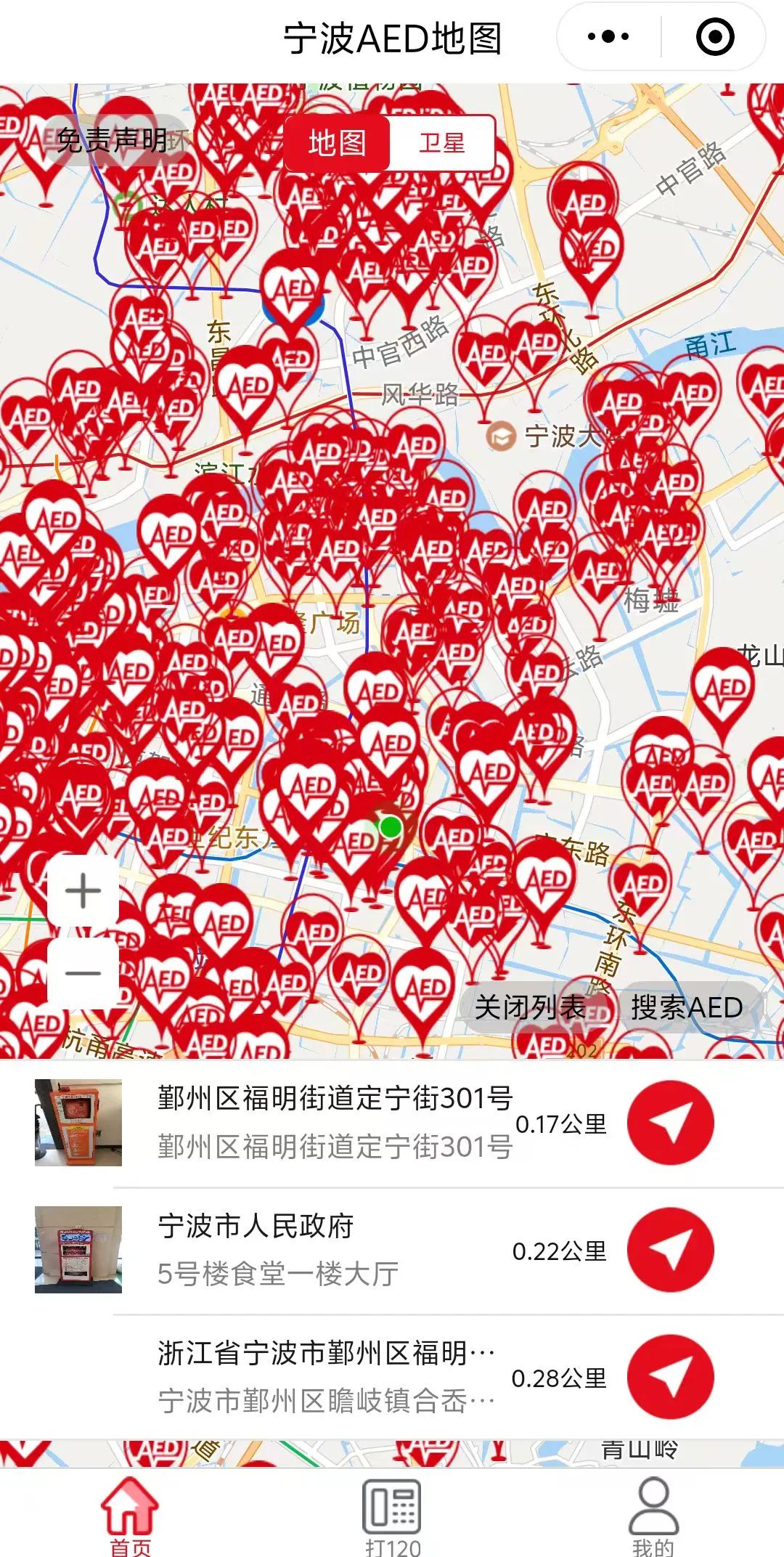Zoom in on the map
Image resolution: width=784 pixels, height=1557 pixels.
coord(83,891)
